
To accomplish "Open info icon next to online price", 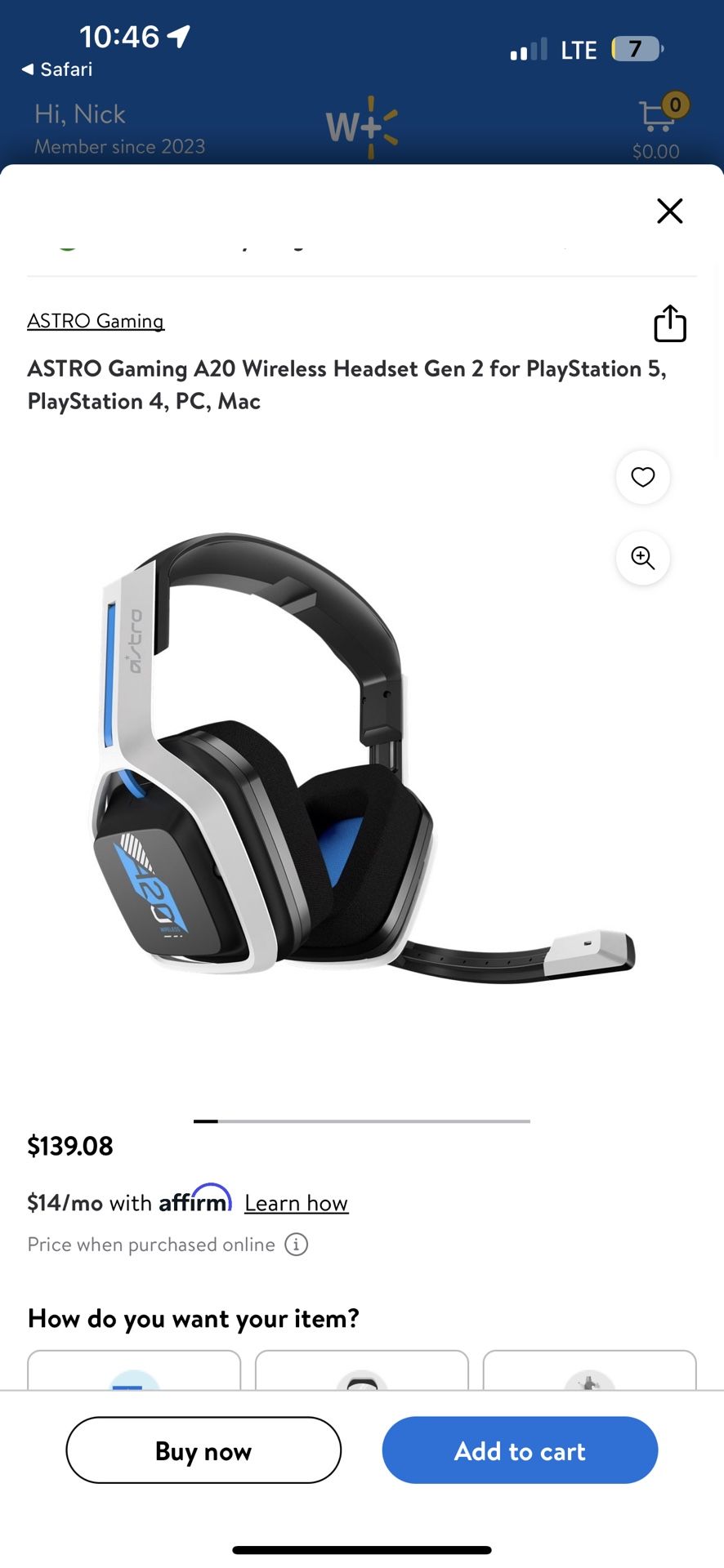I will (x=296, y=1245).
